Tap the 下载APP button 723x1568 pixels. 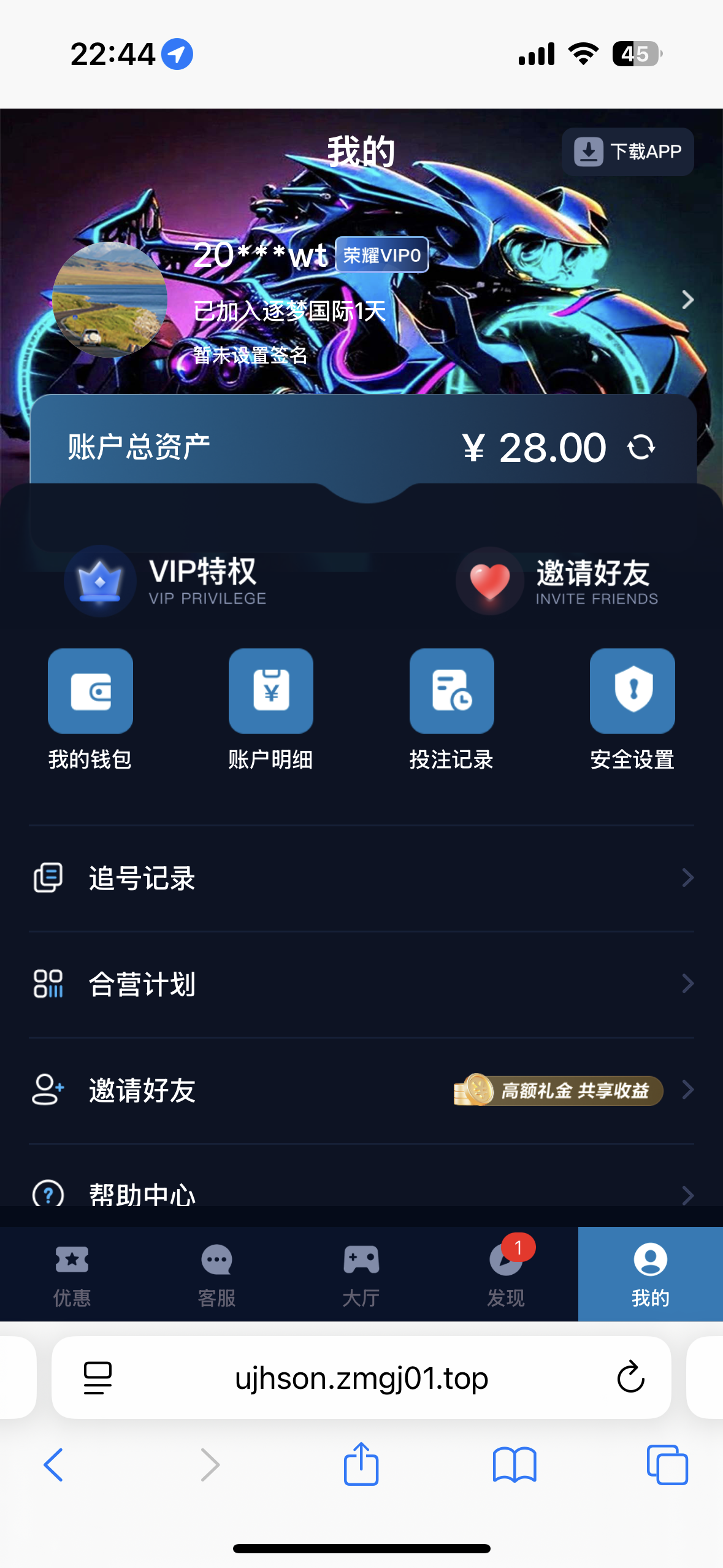click(627, 151)
